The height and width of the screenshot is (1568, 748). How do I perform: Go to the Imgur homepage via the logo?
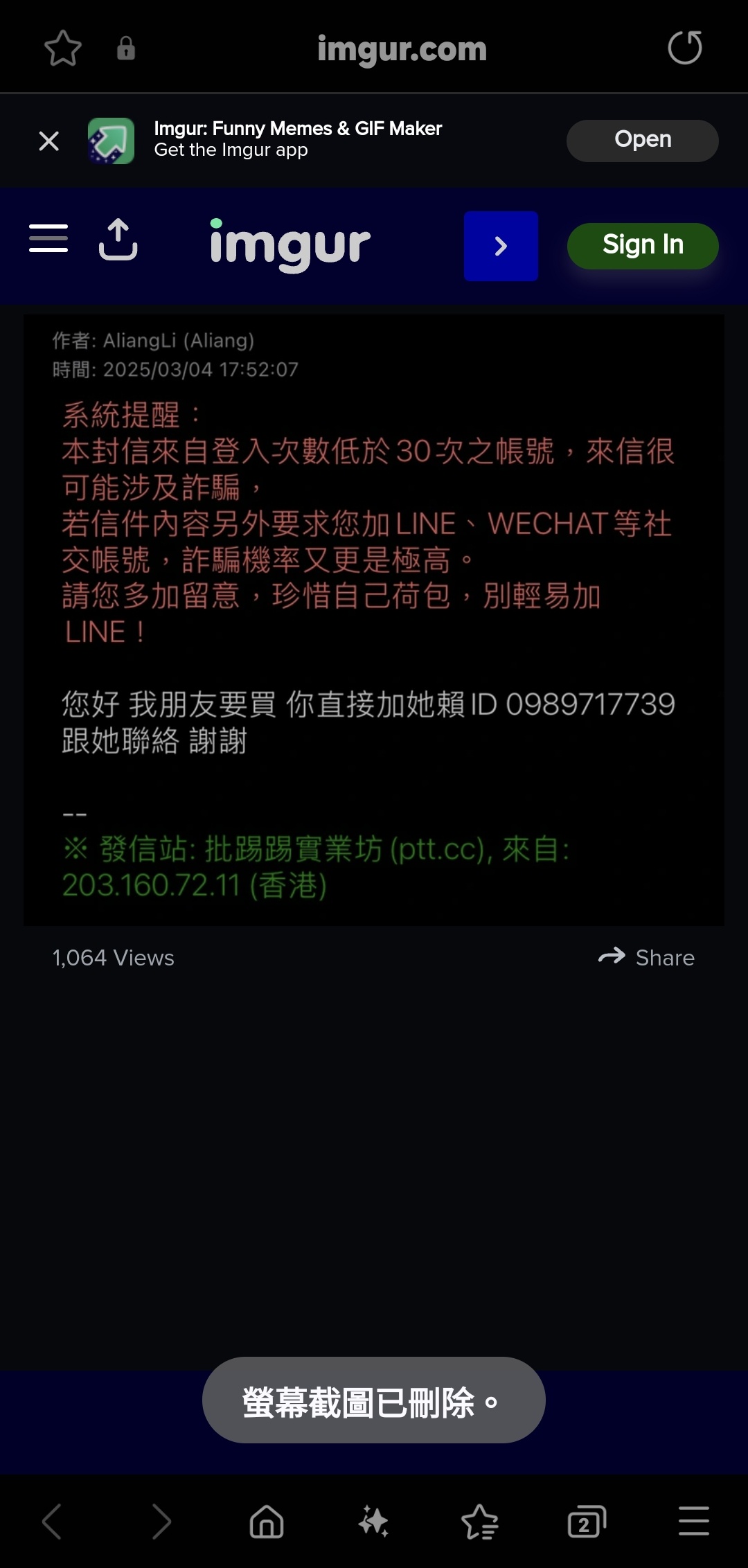coord(290,244)
